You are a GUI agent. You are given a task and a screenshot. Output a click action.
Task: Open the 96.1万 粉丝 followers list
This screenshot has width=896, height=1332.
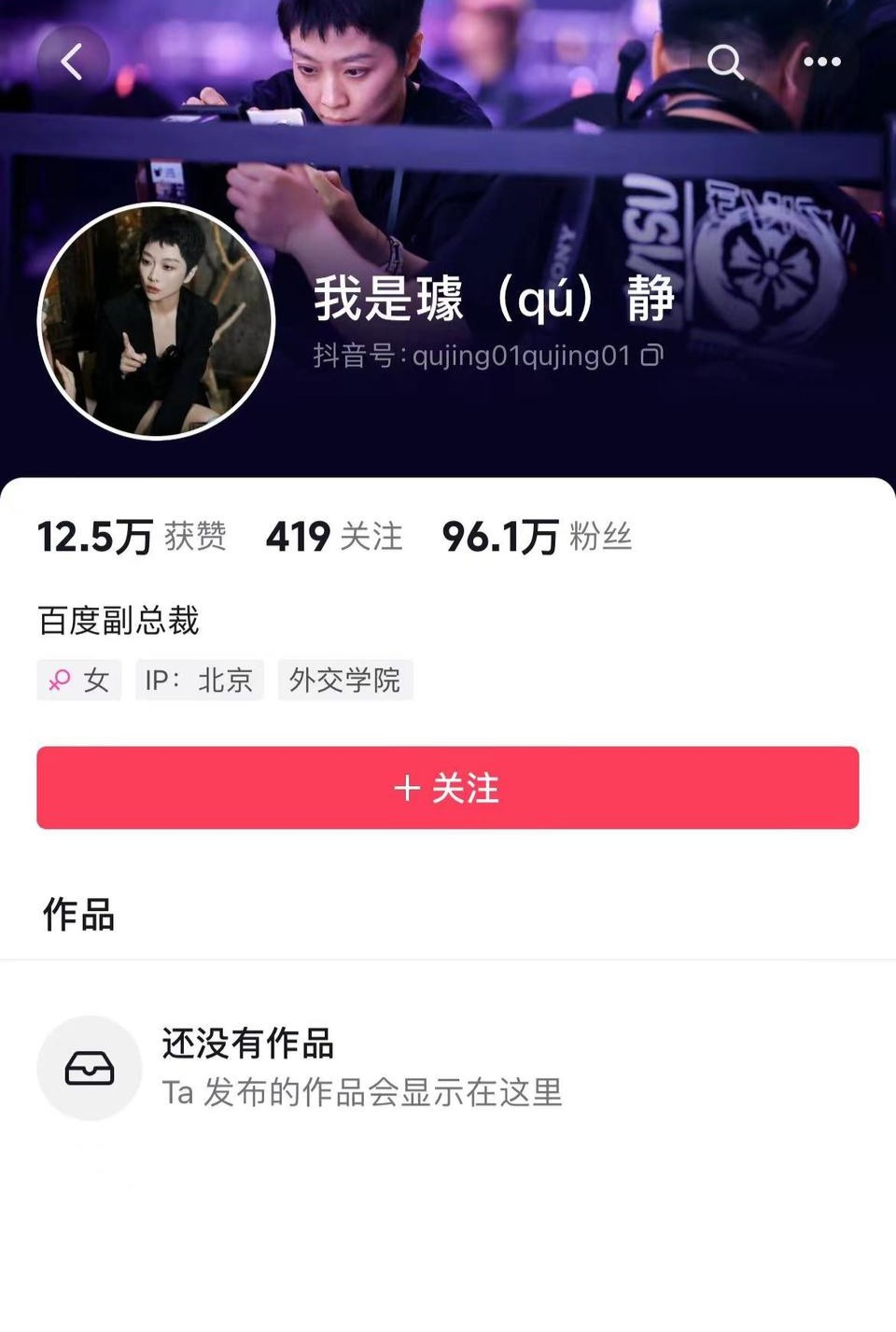537,537
